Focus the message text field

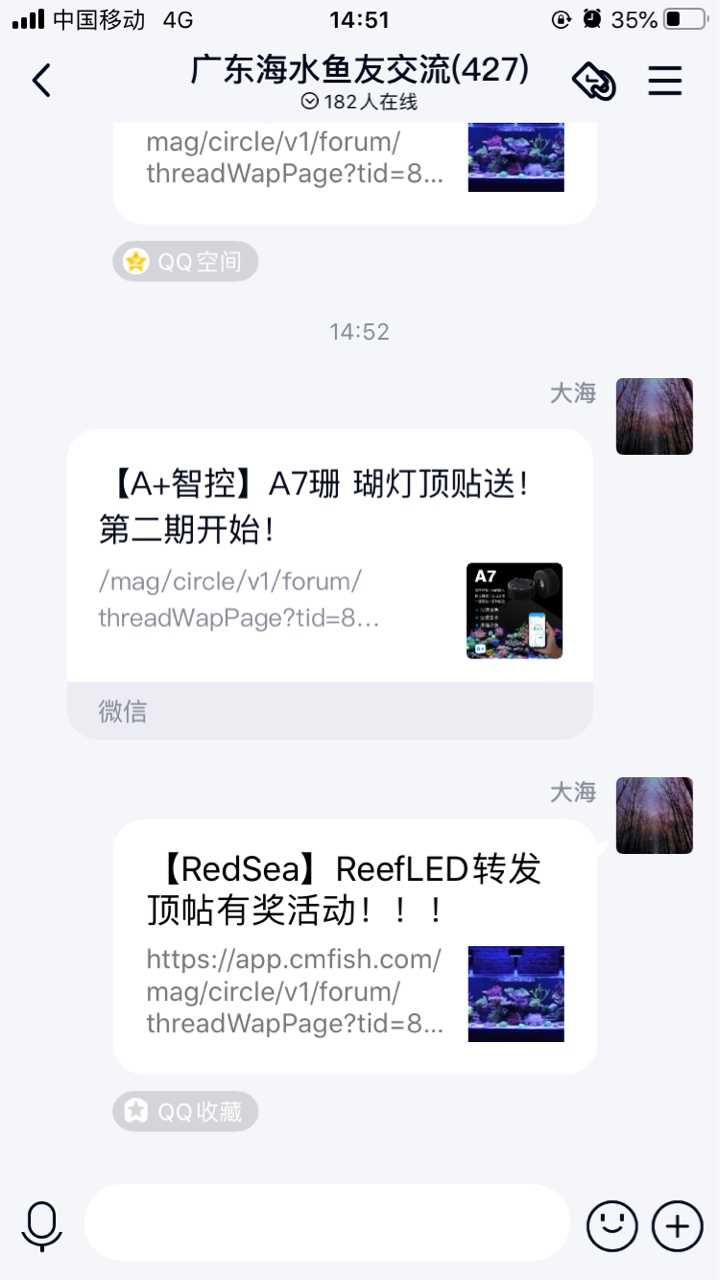point(326,1223)
